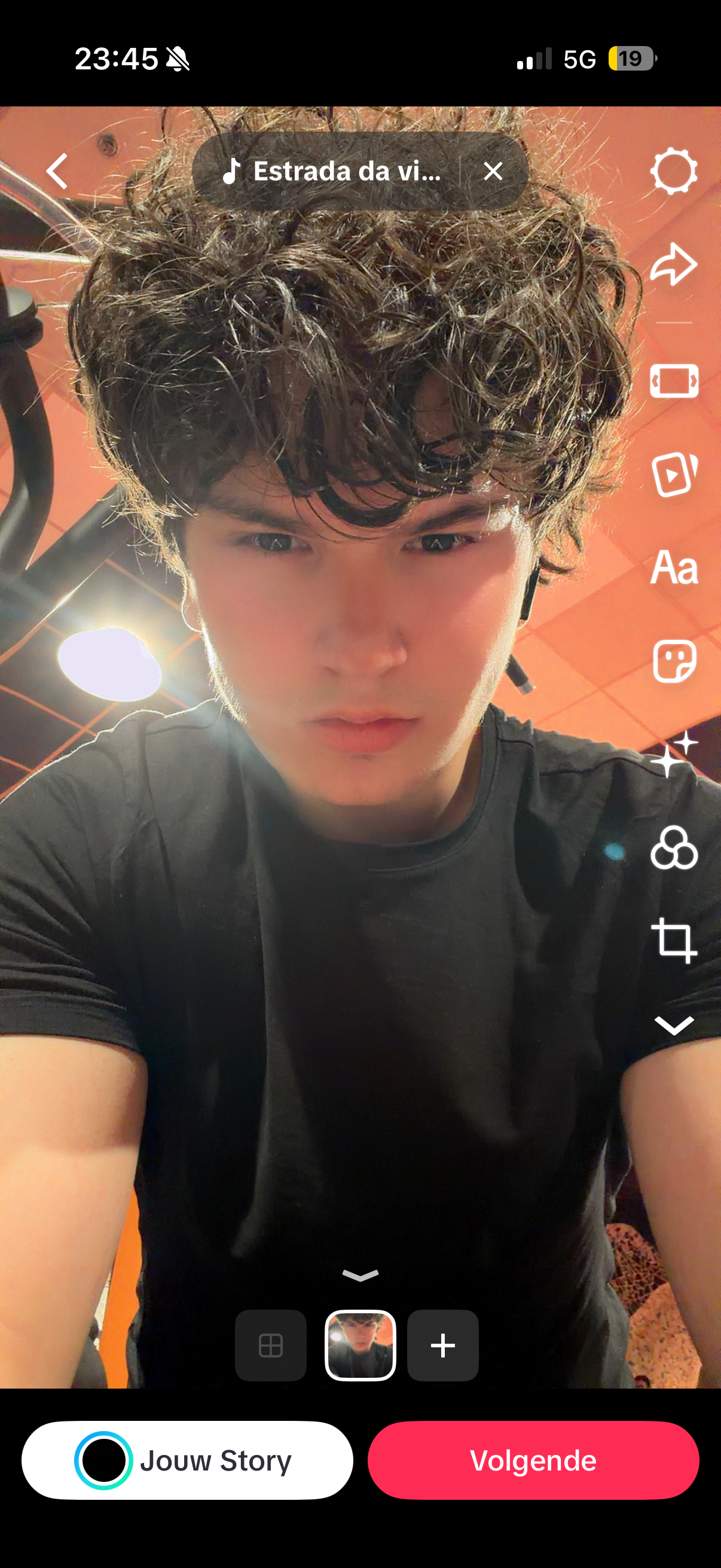Image resolution: width=721 pixels, height=1568 pixels.
Task: Collapse the side toolbar with the chevron
Action: [674, 1026]
